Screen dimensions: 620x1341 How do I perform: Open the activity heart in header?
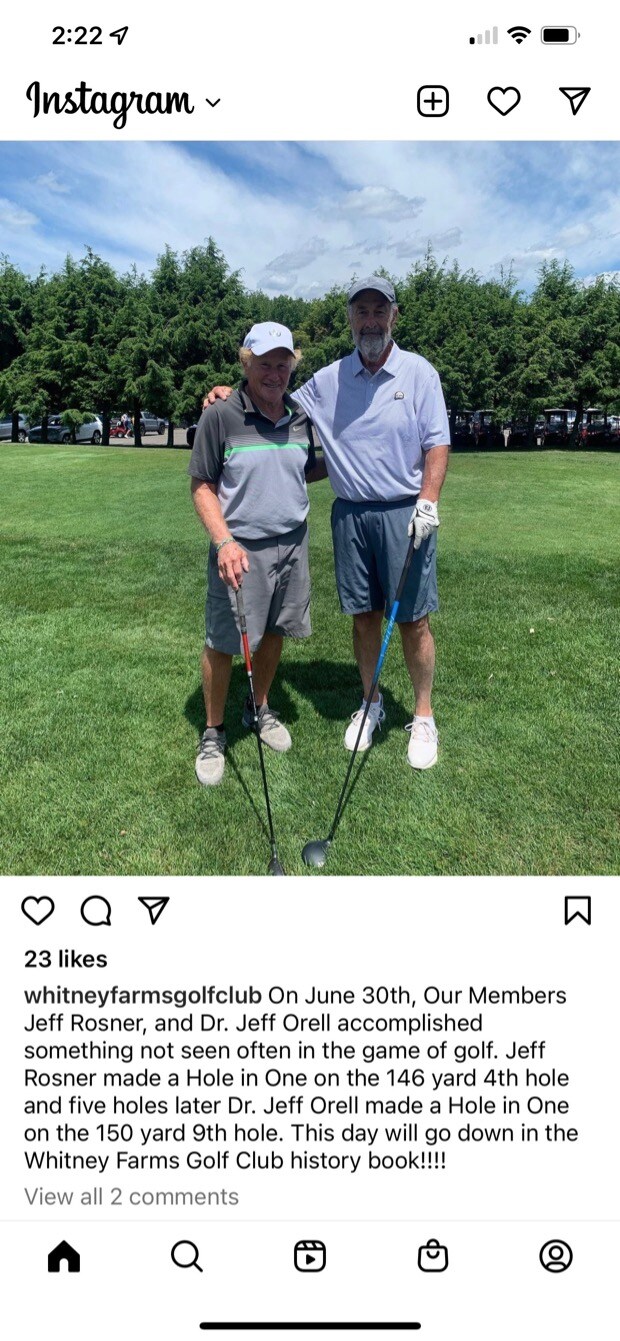[x=503, y=101]
